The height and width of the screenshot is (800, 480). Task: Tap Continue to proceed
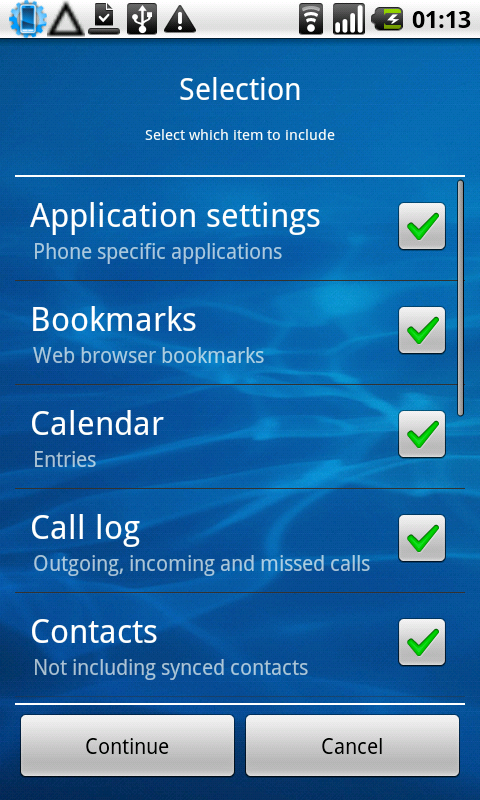click(x=127, y=745)
